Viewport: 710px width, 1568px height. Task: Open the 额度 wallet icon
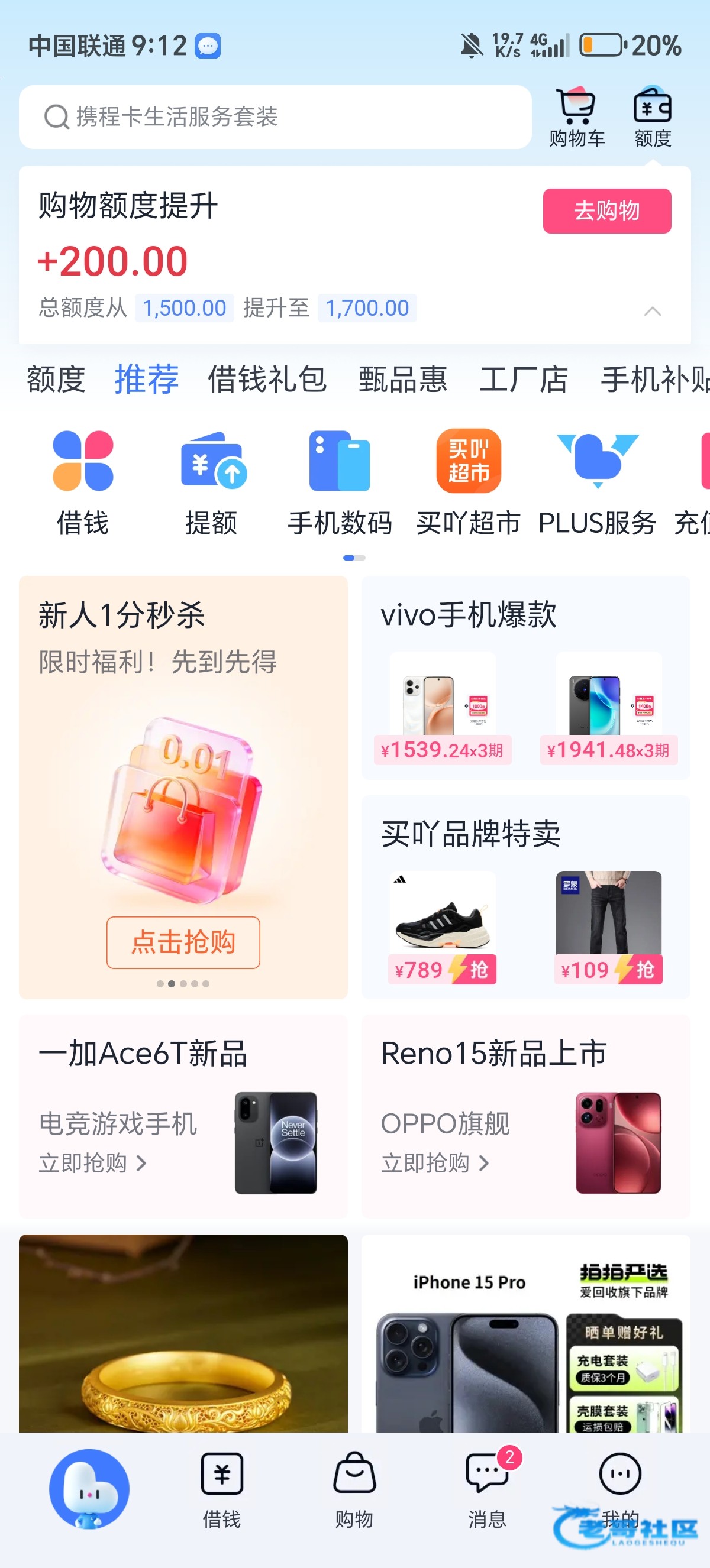pos(652,117)
